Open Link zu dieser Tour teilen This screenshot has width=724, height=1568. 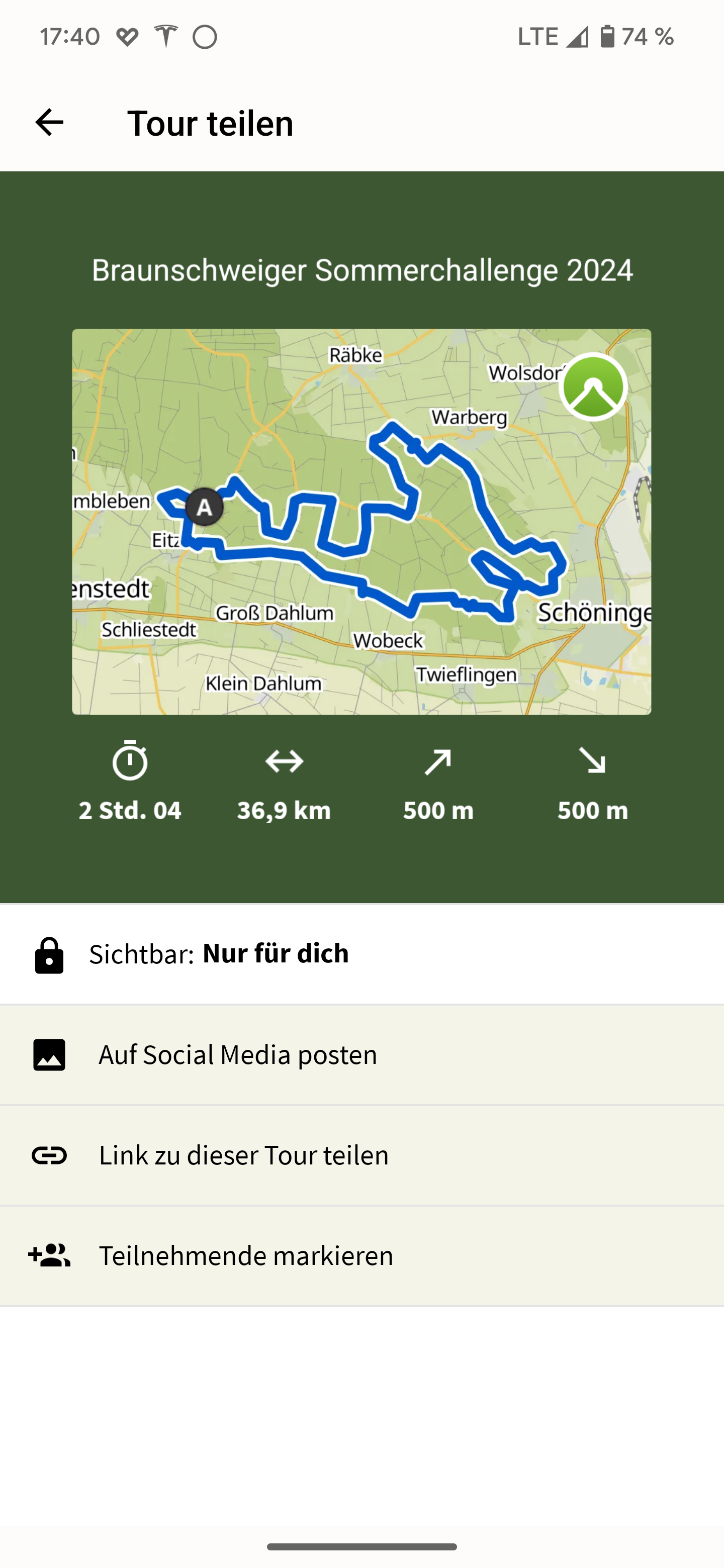click(361, 1155)
